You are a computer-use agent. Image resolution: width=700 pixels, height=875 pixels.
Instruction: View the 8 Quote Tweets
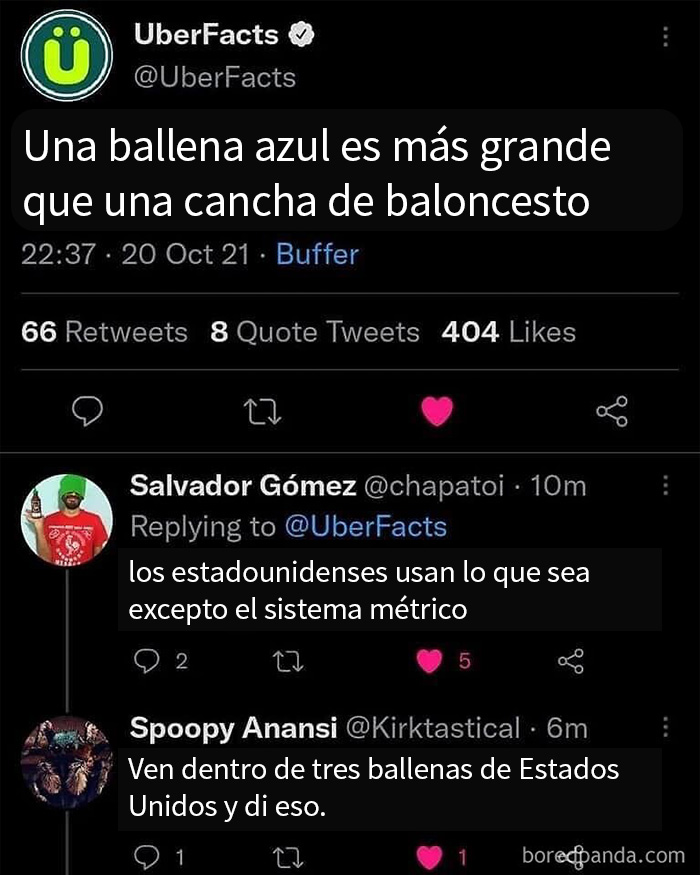[315, 332]
